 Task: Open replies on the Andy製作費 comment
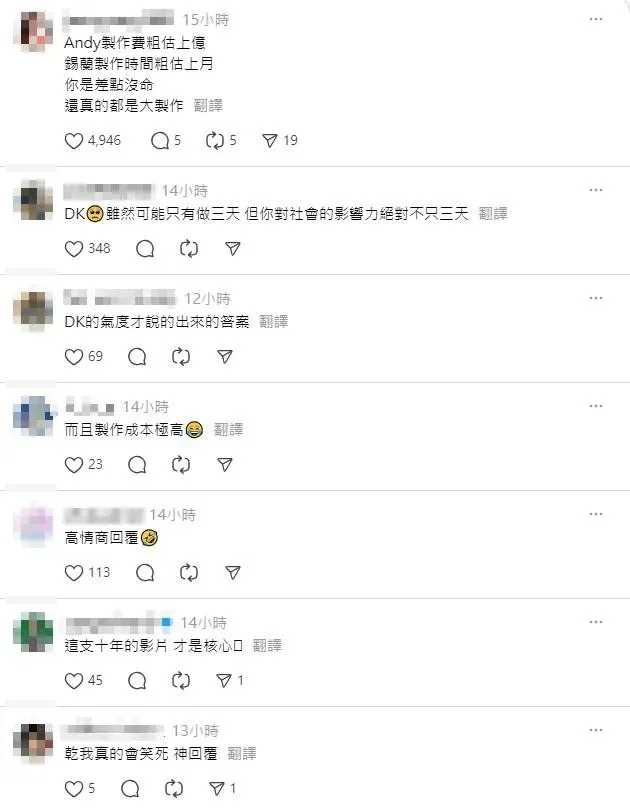(x=160, y=141)
